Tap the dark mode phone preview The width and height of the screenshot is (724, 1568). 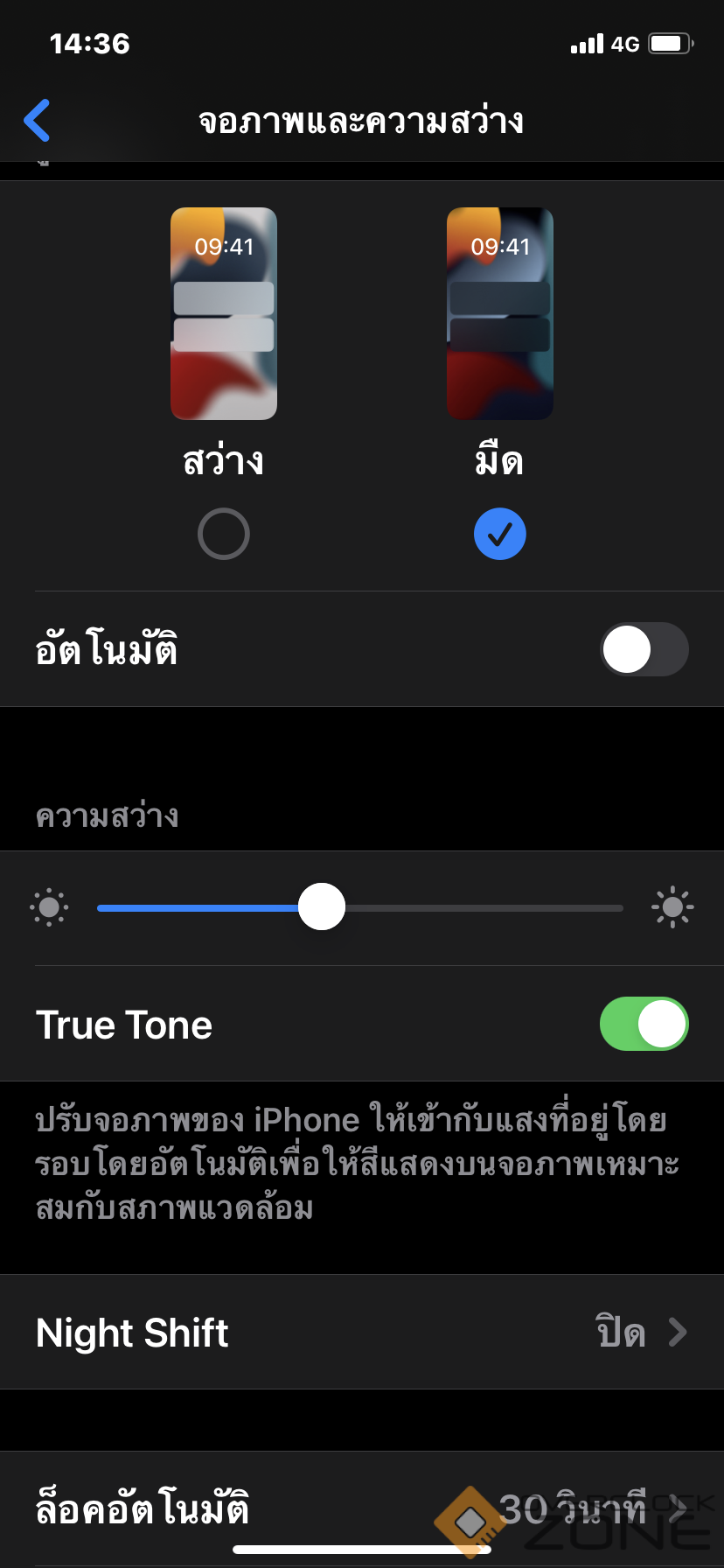click(x=499, y=313)
